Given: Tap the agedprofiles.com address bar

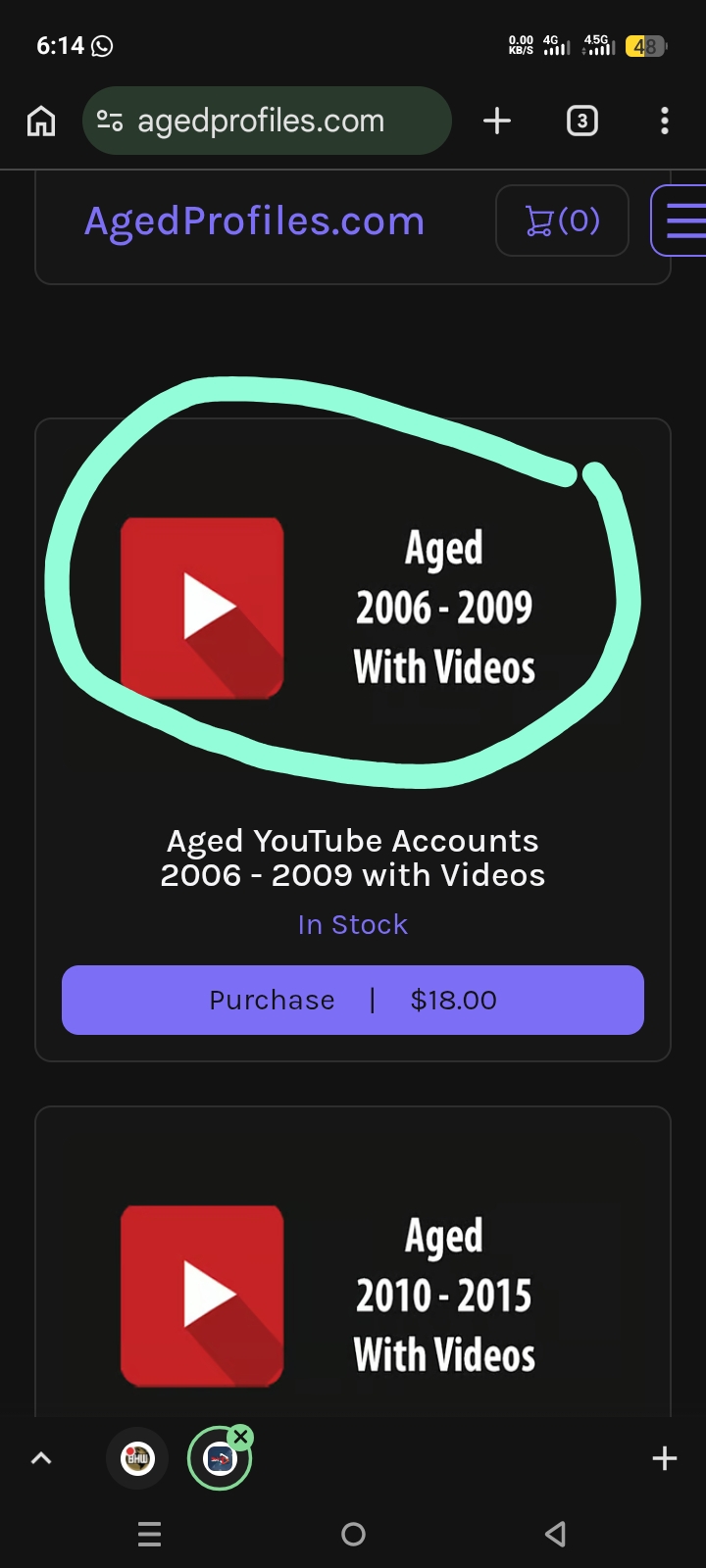Looking at the screenshot, I should coord(267,121).
